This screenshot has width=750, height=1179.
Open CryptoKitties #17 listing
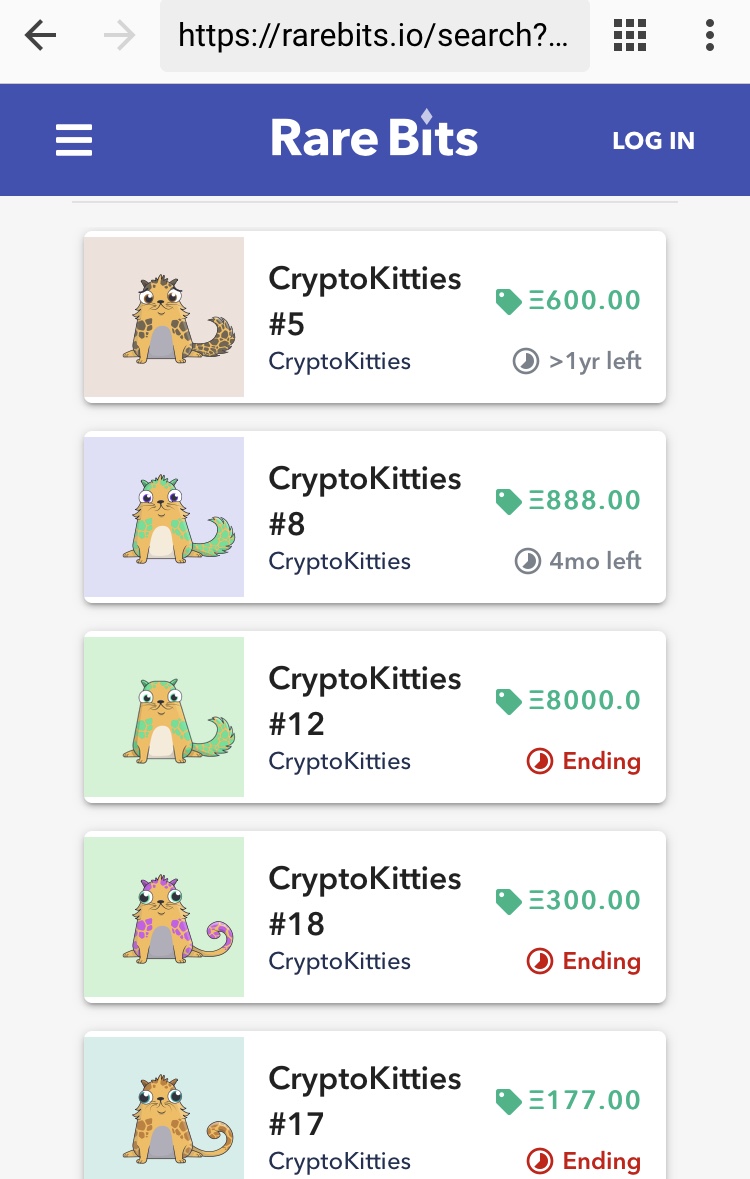(x=374, y=1110)
